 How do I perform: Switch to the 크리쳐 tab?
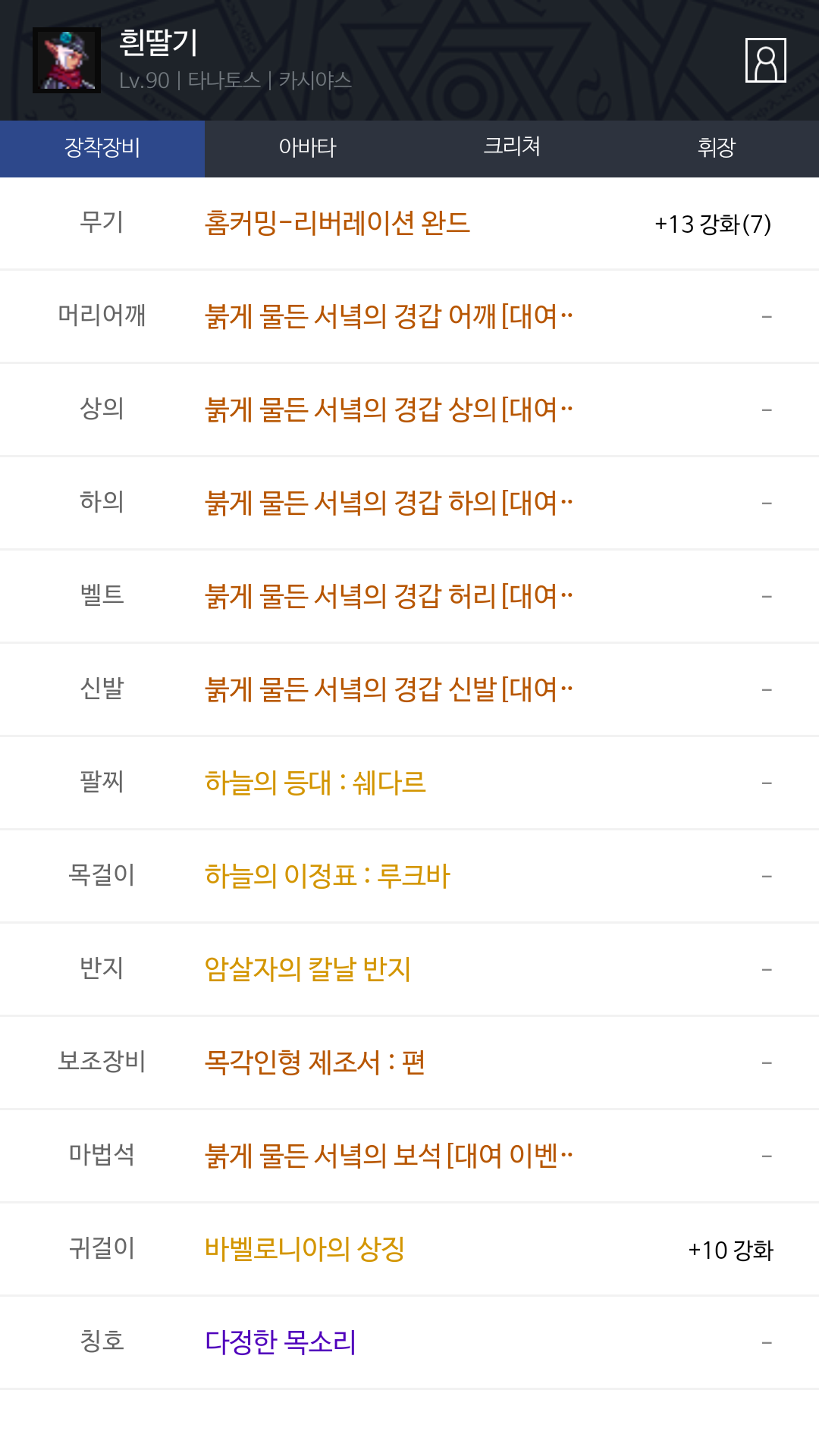[x=512, y=148]
